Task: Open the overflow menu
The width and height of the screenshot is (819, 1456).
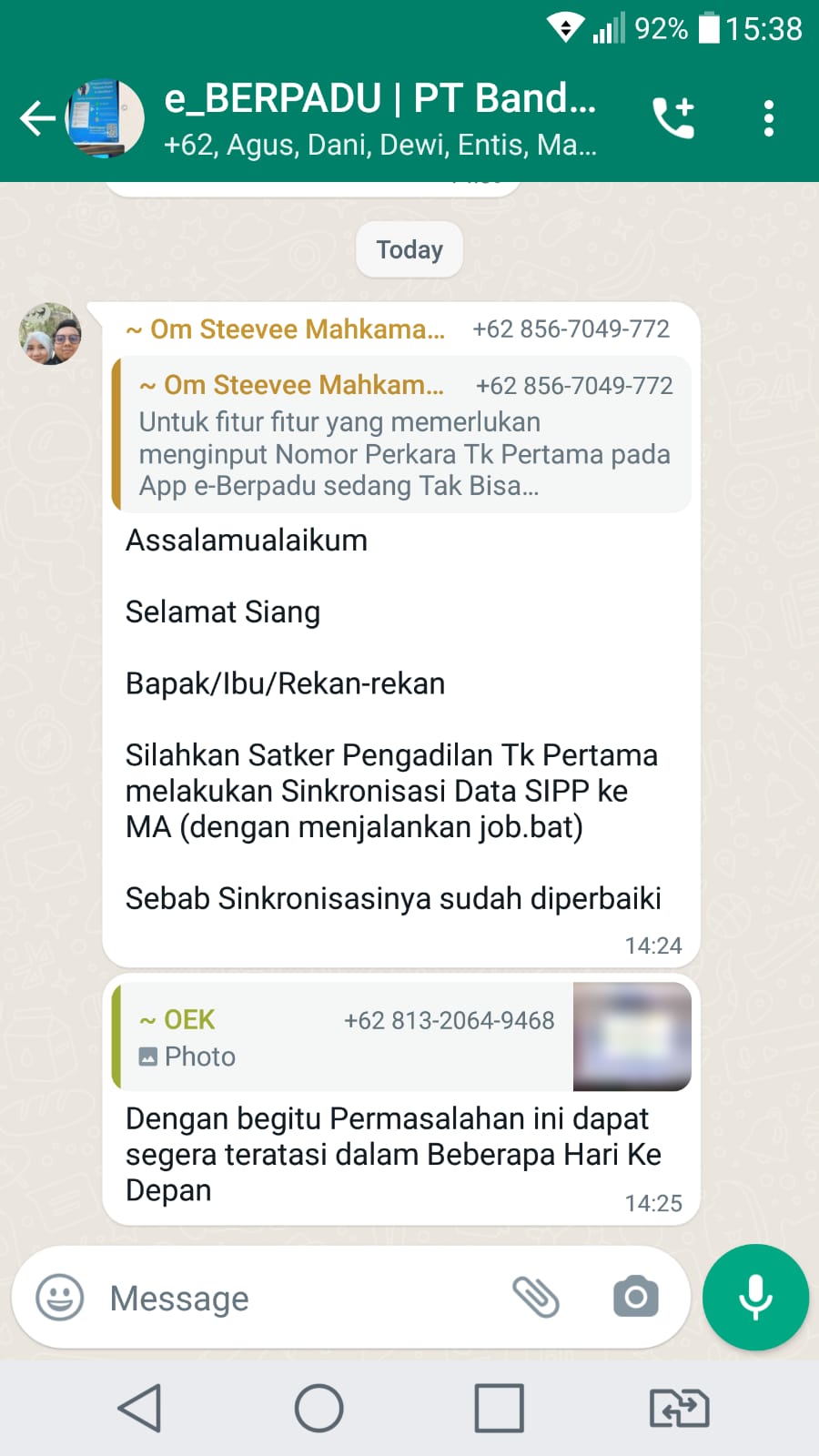Action: tap(769, 118)
